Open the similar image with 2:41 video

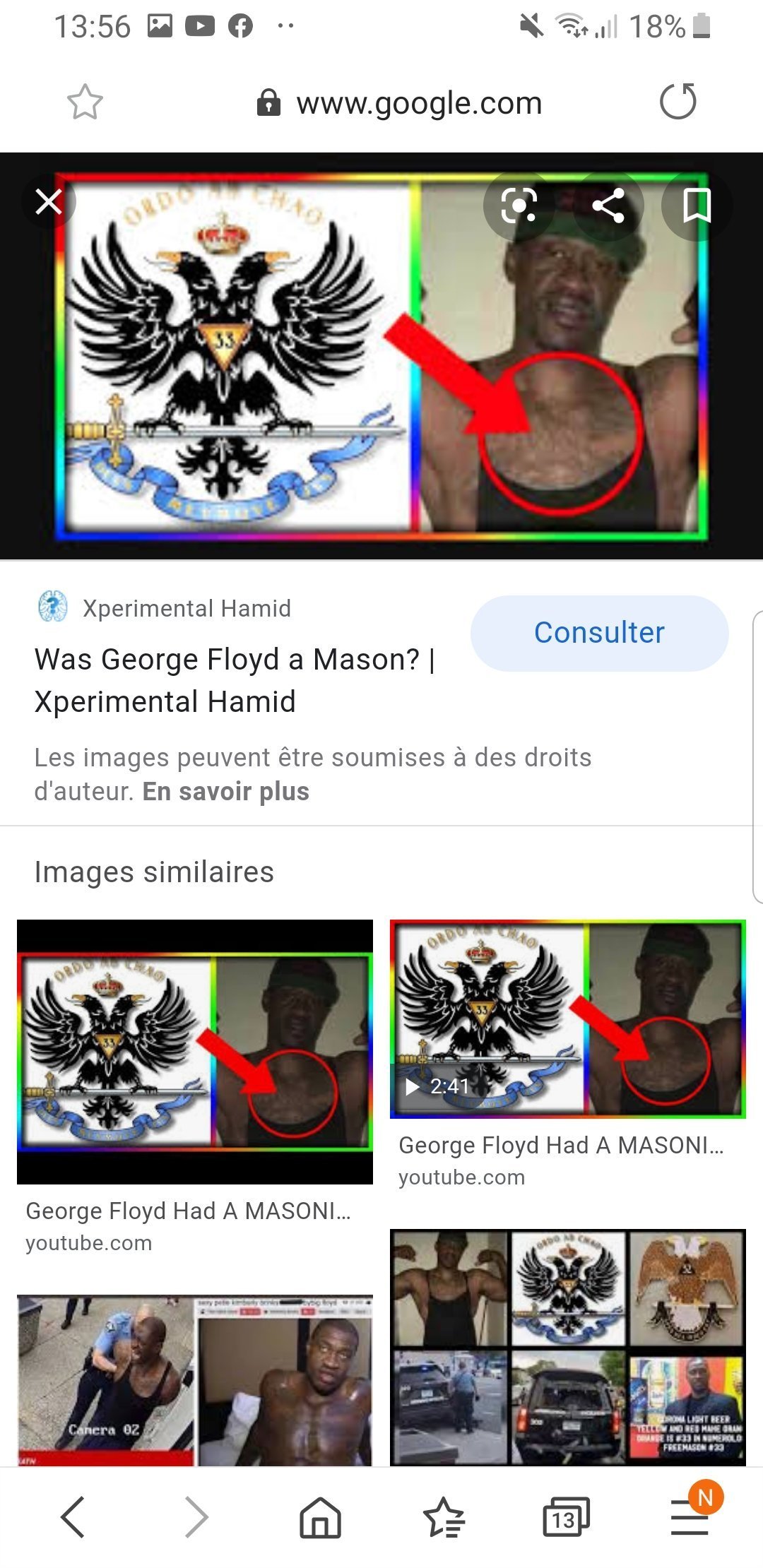pyautogui.click(x=568, y=1018)
